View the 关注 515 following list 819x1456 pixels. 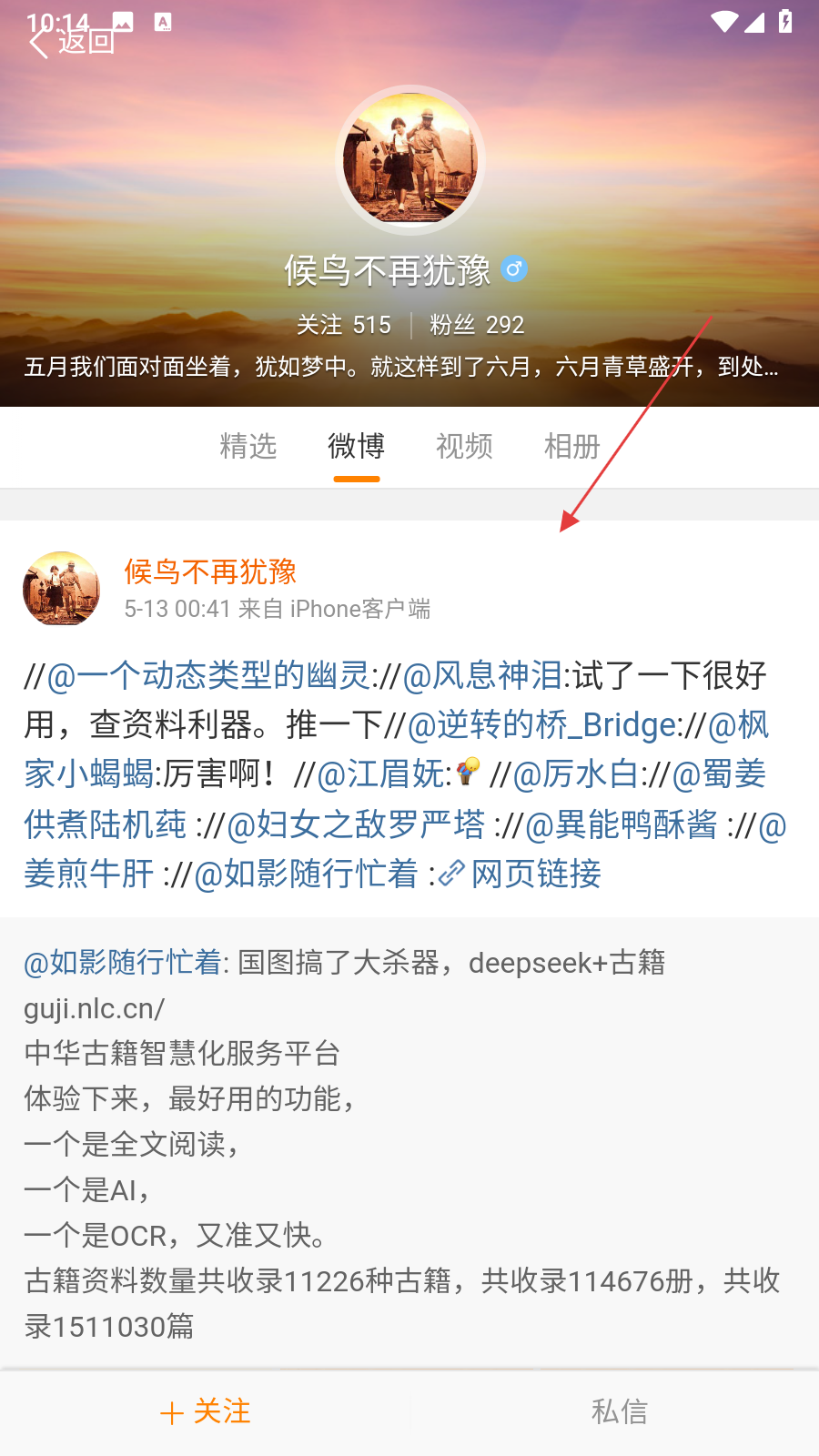[x=344, y=325]
